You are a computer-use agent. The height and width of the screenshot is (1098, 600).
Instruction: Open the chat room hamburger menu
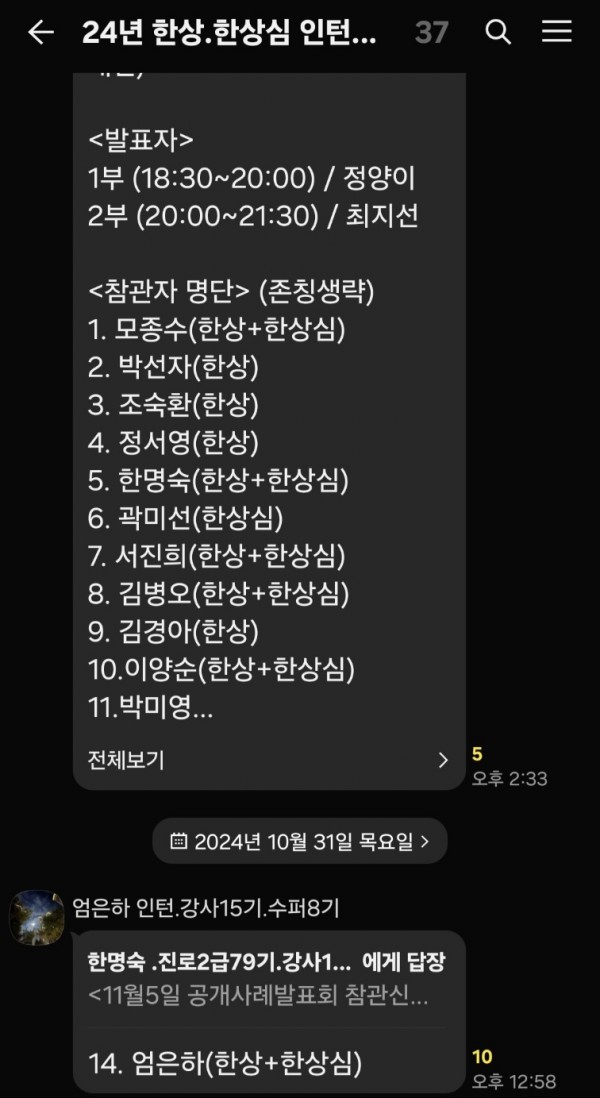pos(557,32)
